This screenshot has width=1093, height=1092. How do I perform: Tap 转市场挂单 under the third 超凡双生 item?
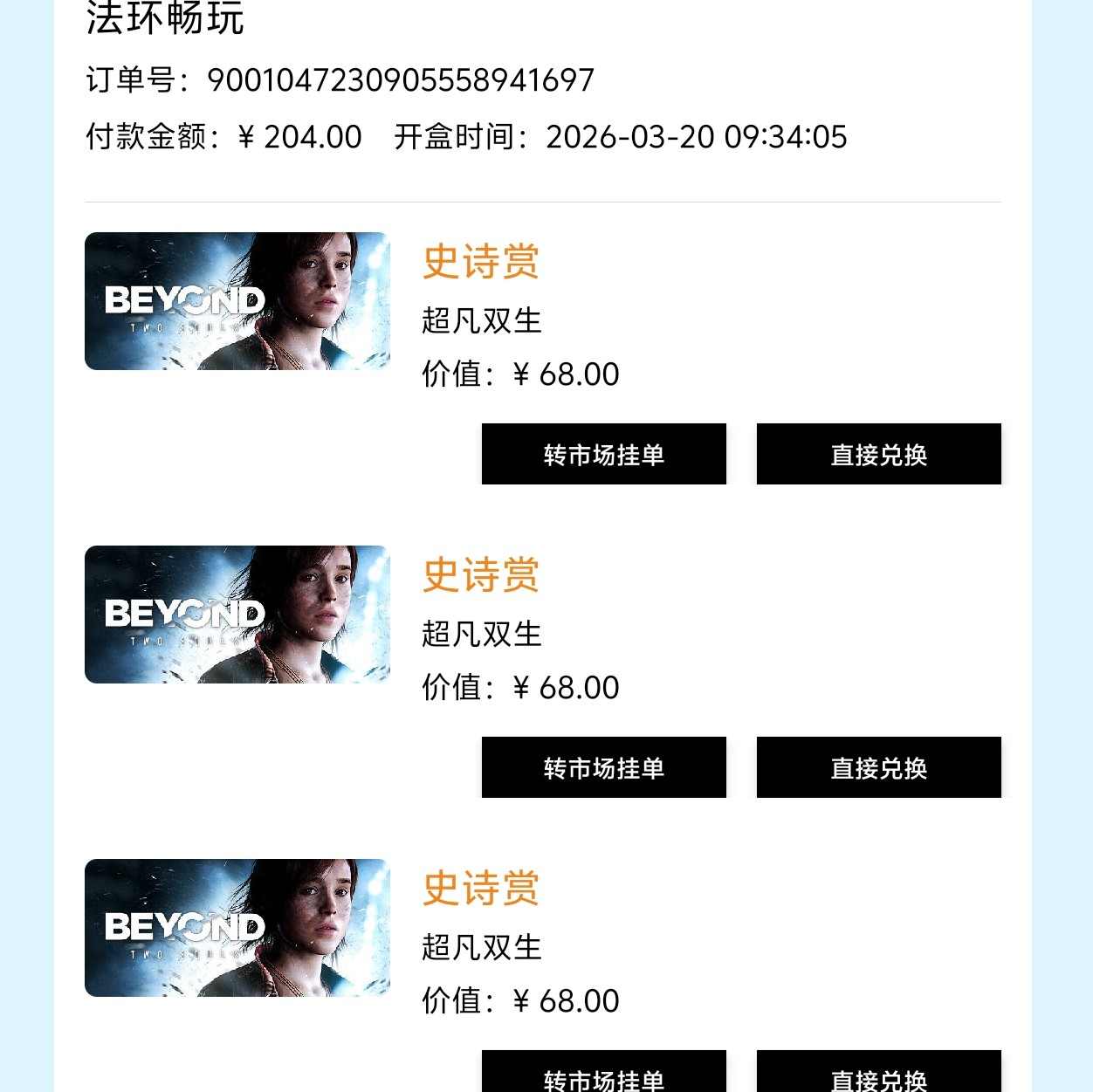[x=603, y=1075]
